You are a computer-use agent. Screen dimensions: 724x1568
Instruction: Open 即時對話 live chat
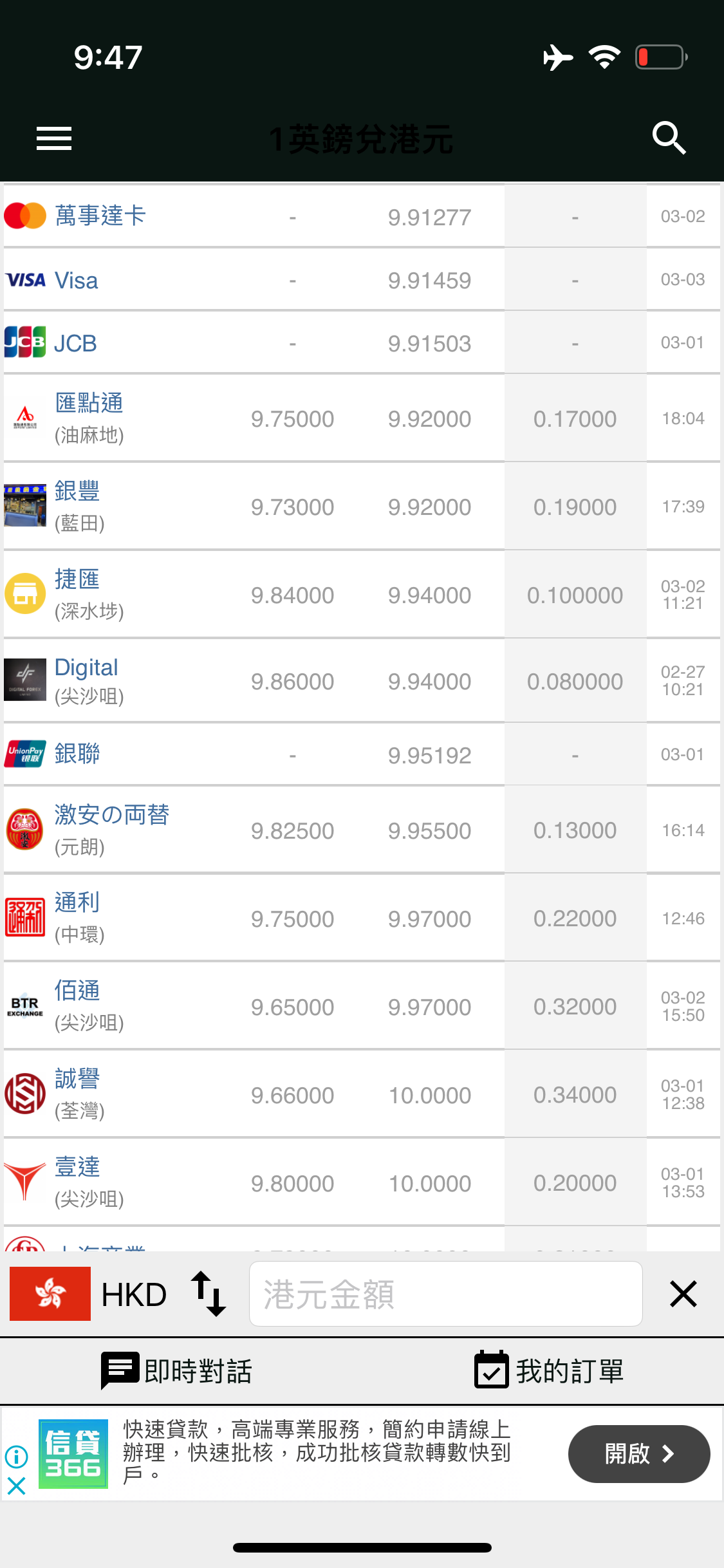point(176,1371)
